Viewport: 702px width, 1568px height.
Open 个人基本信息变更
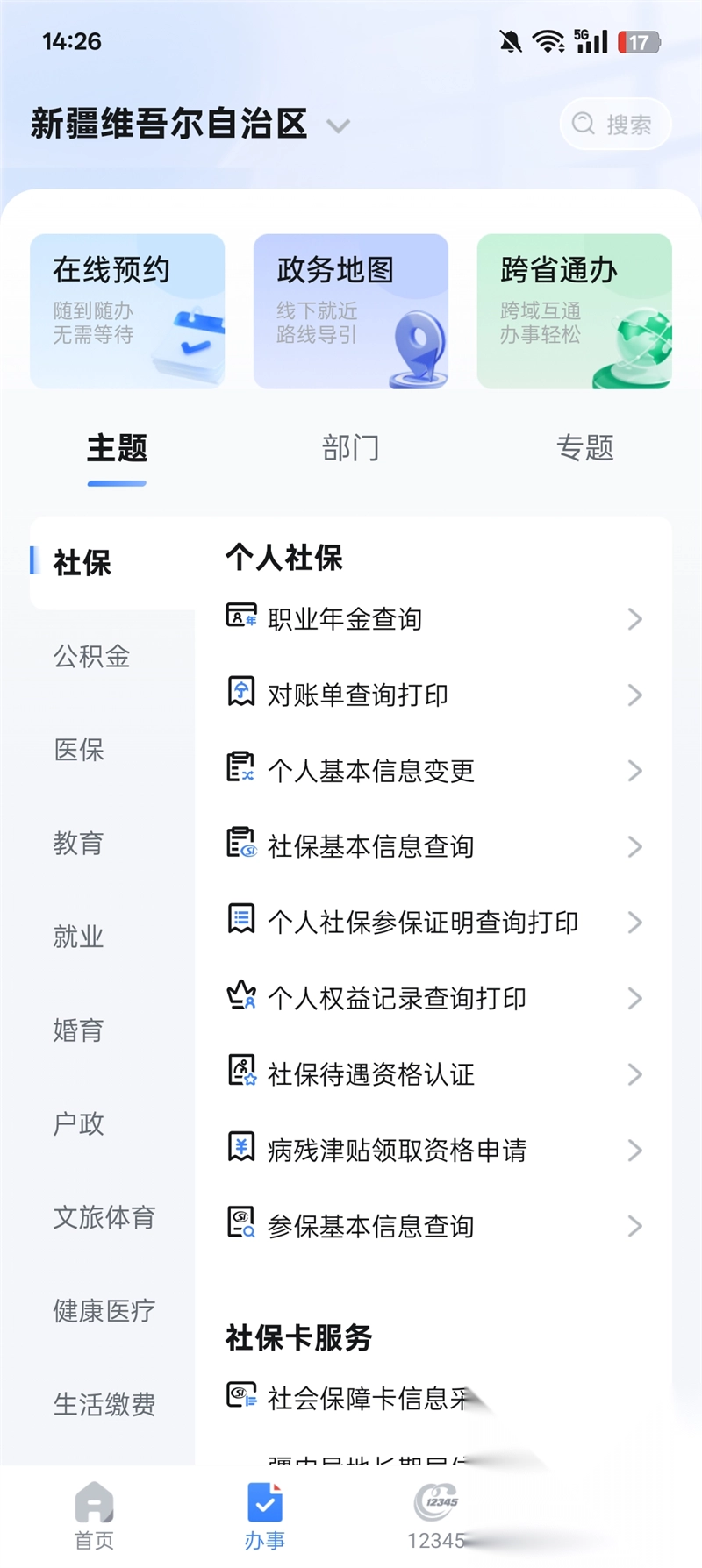coord(434,771)
